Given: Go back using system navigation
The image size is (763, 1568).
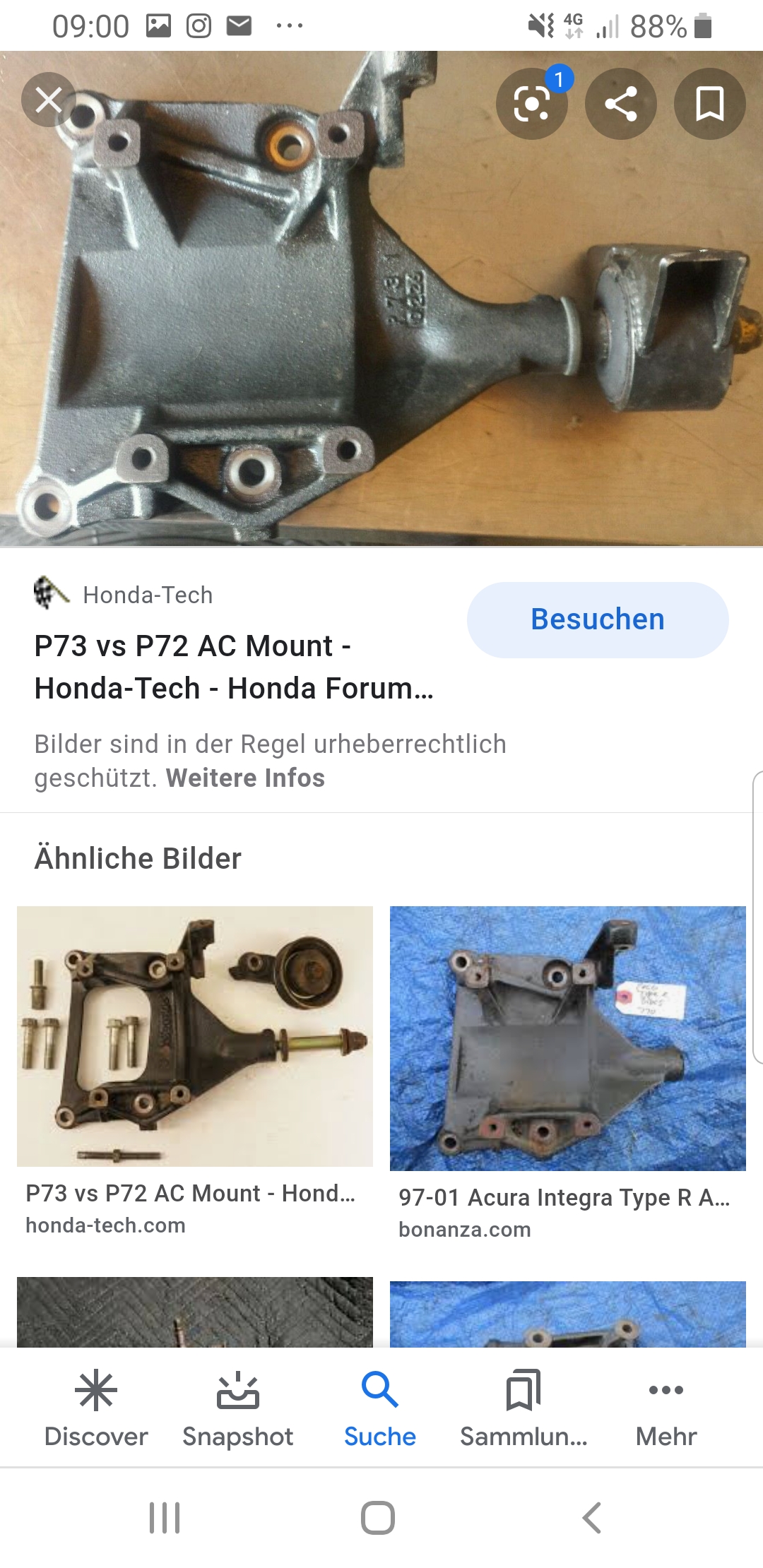Looking at the screenshot, I should (592, 1517).
